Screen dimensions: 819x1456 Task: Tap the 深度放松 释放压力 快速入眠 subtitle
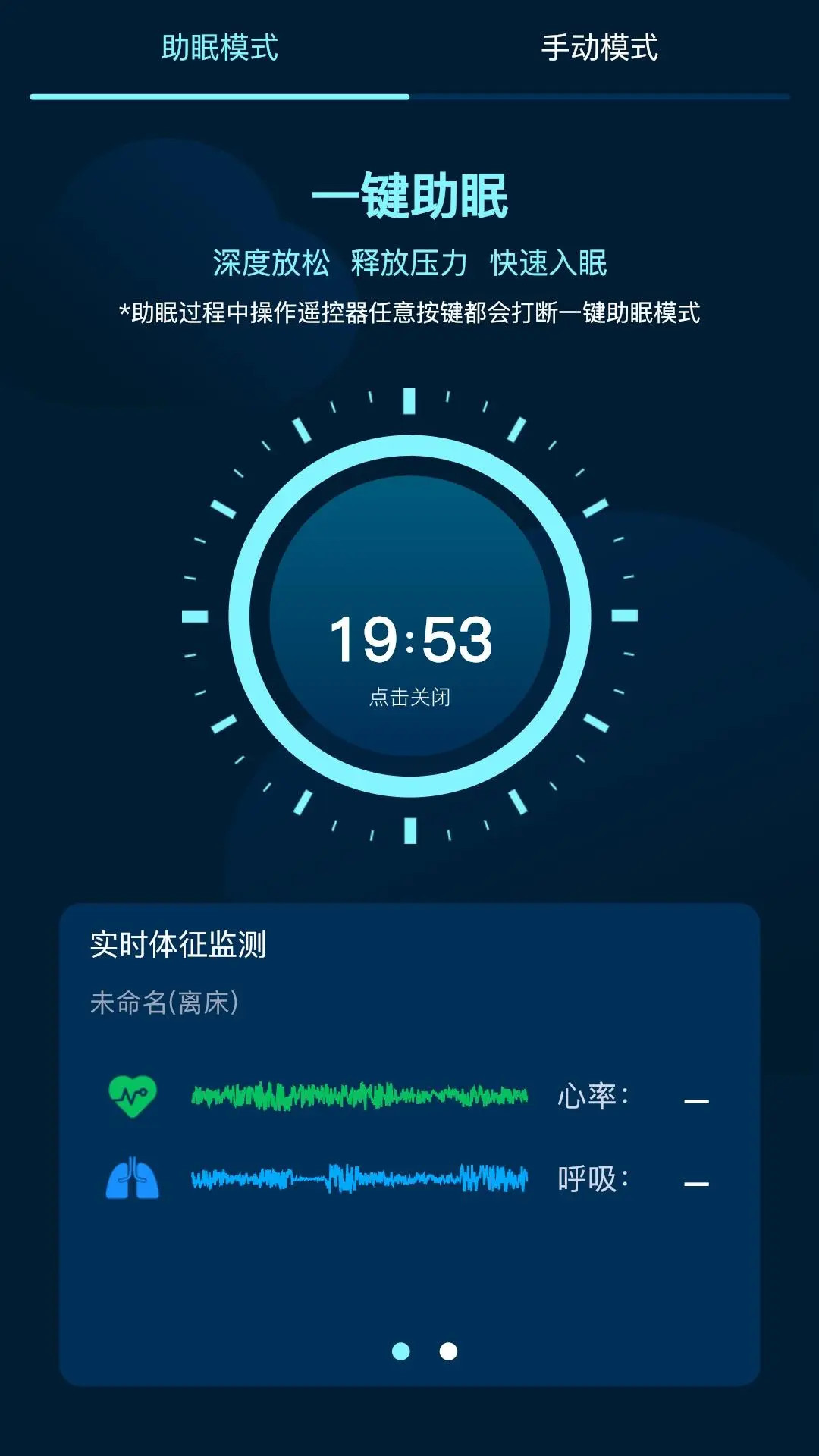[409, 262]
